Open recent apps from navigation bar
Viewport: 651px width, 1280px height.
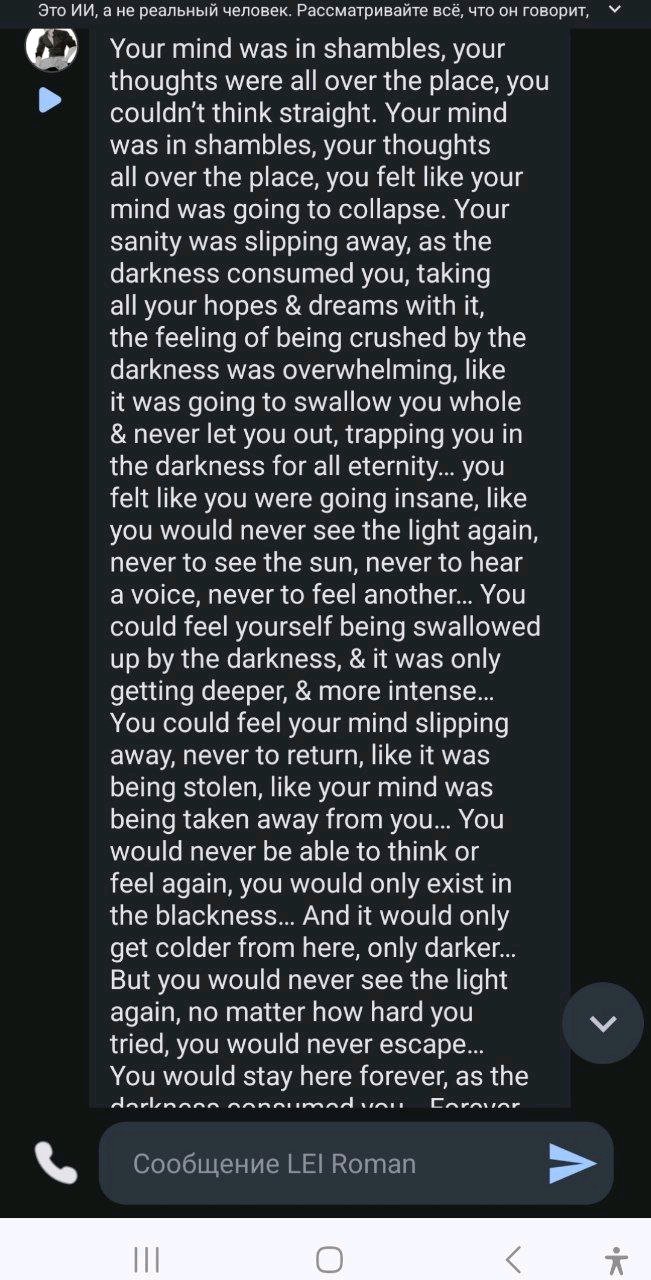tap(147, 1259)
